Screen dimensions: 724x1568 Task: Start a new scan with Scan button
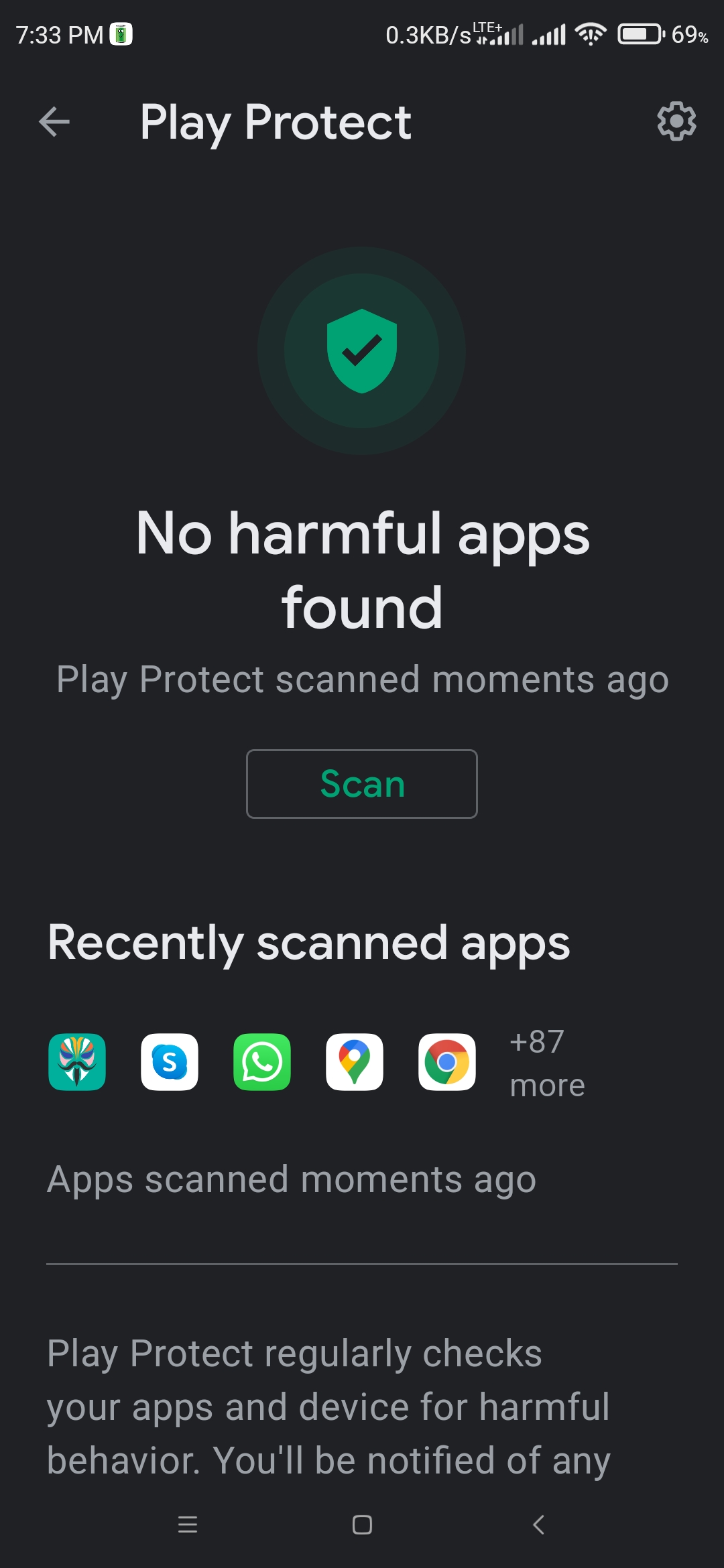pos(362,784)
